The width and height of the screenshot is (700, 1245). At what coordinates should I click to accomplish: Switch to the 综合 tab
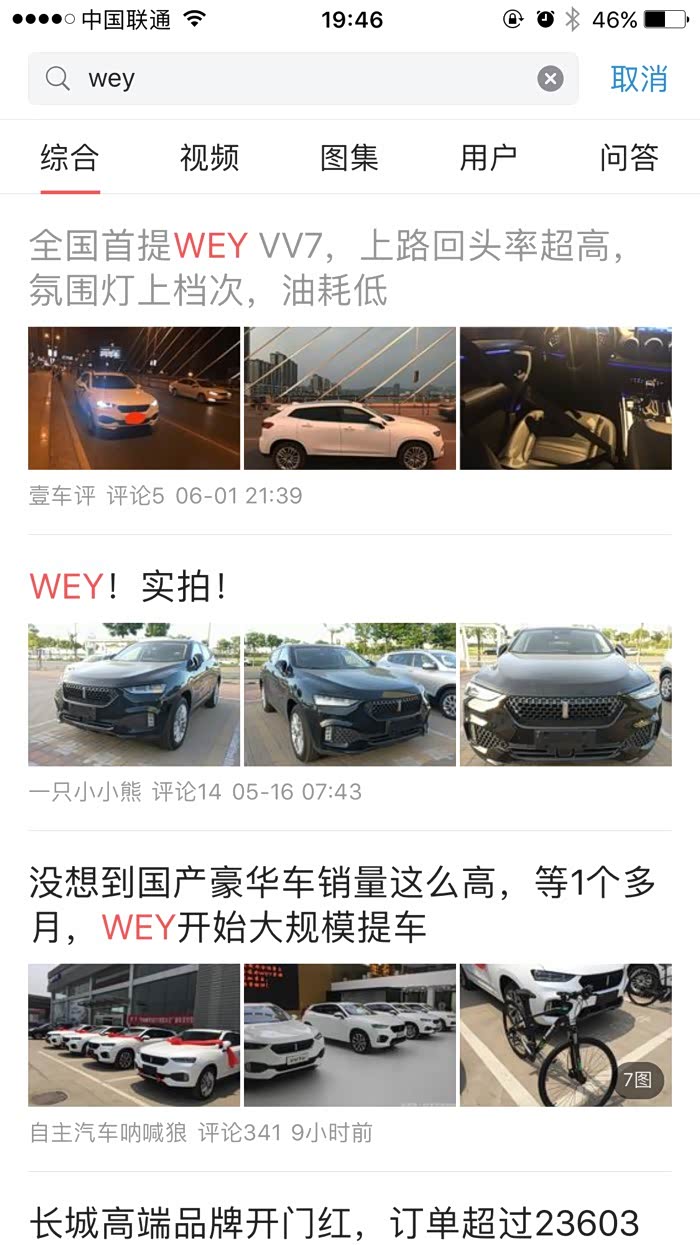pos(69,158)
